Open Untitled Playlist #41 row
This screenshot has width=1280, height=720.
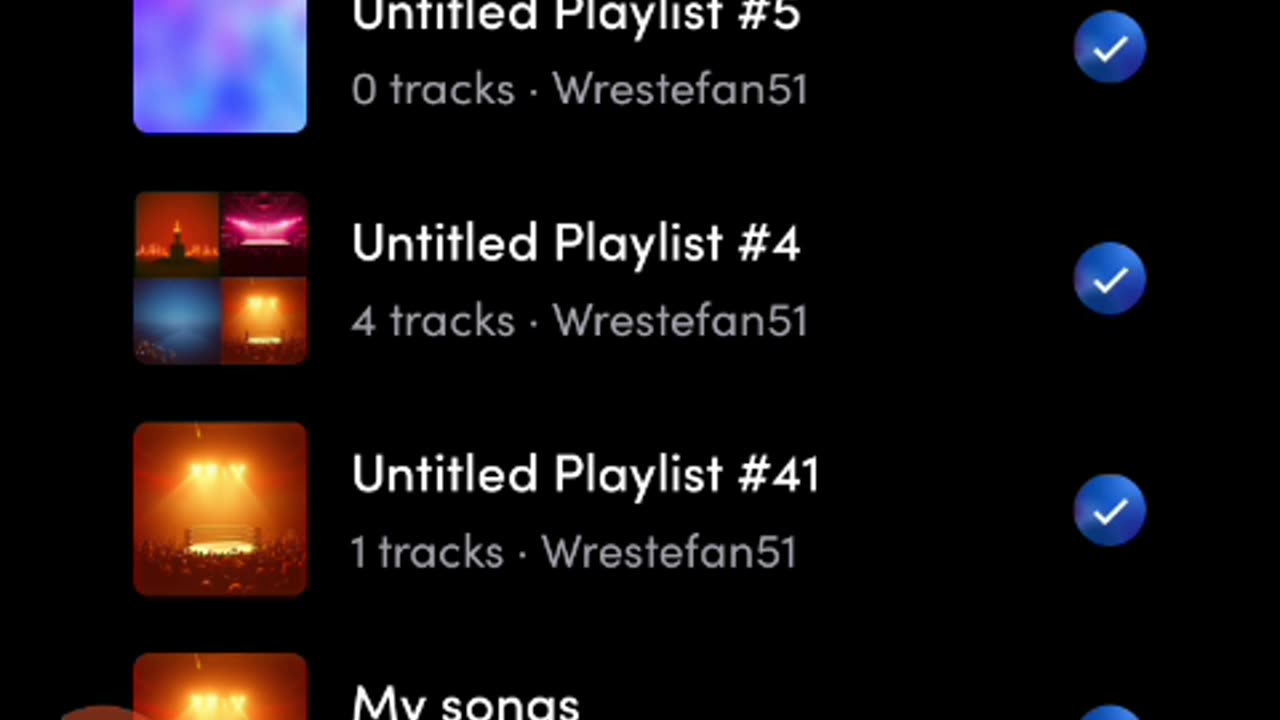[585, 511]
